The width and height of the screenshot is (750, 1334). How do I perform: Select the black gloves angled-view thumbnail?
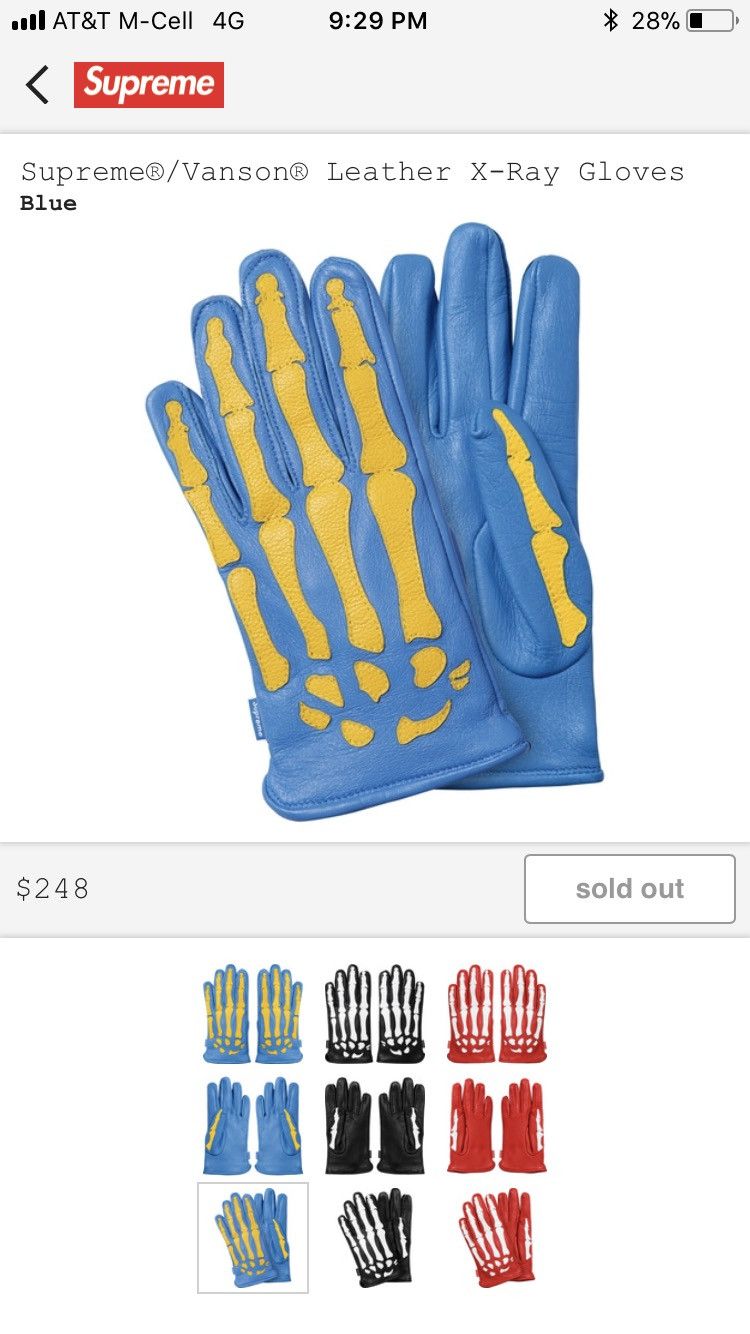pos(375,1237)
